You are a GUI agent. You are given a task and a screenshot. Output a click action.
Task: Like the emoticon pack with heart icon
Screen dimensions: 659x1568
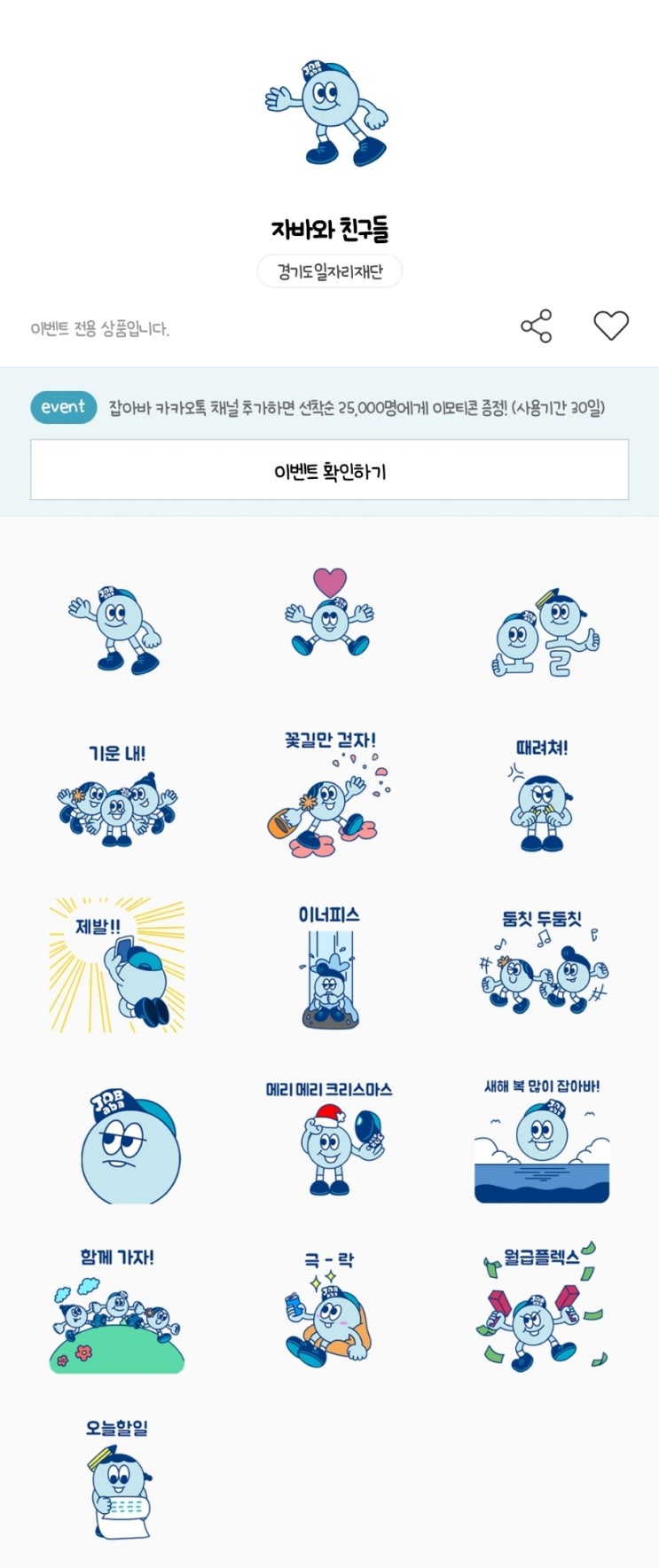610,325
